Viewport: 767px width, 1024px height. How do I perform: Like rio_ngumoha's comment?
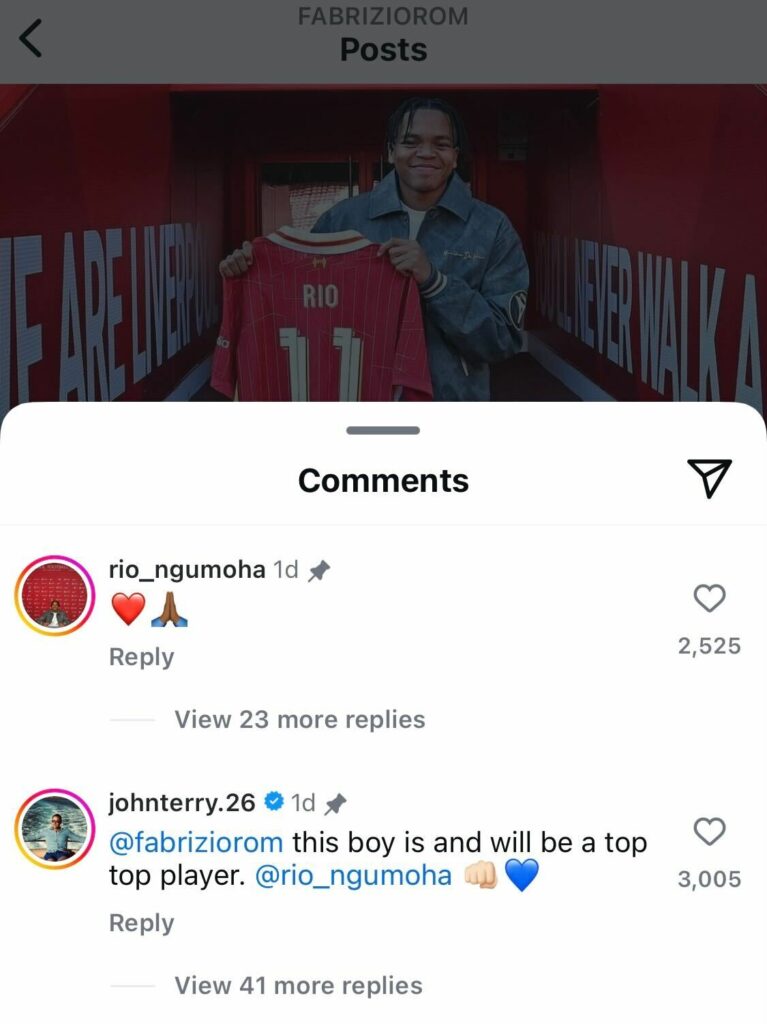[709, 599]
